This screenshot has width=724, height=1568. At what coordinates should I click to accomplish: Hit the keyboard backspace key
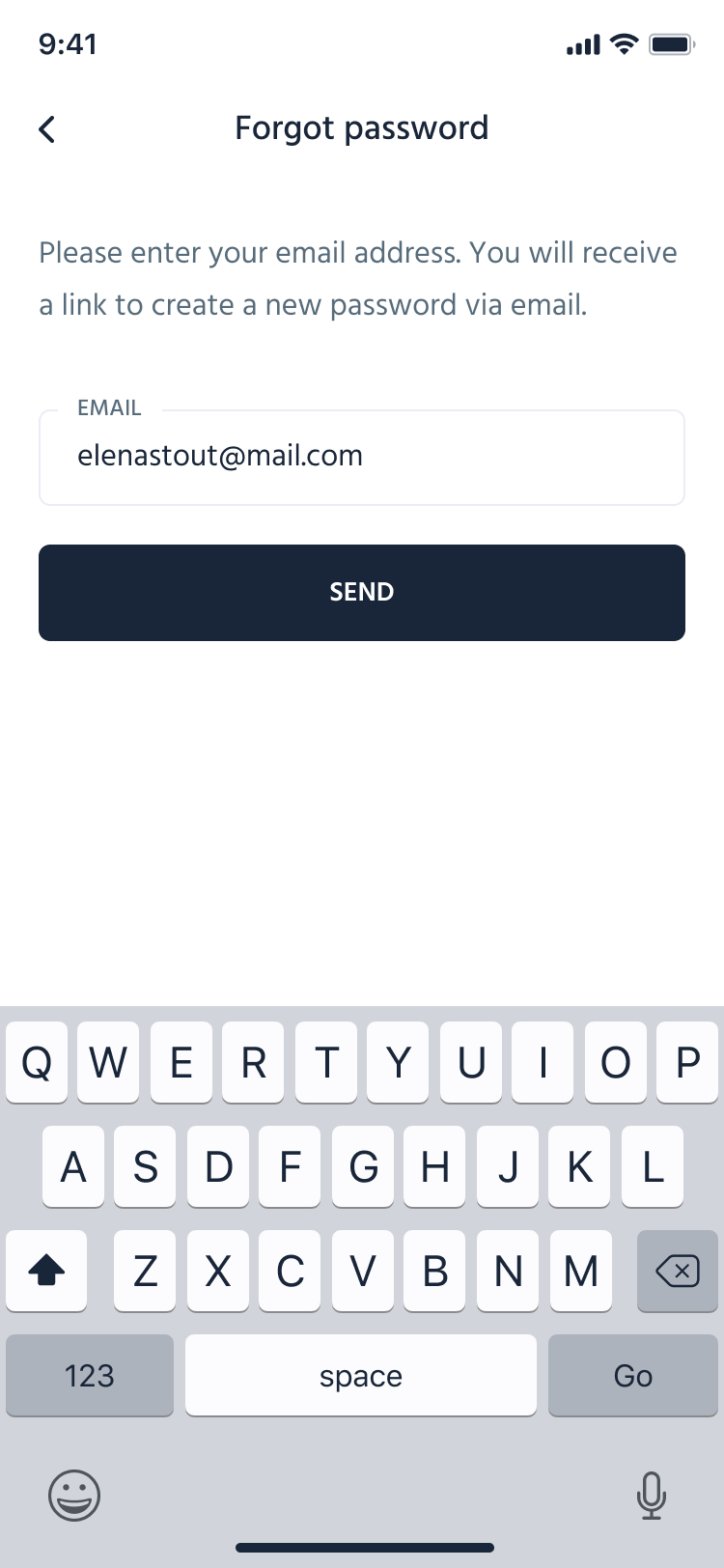(x=677, y=1271)
